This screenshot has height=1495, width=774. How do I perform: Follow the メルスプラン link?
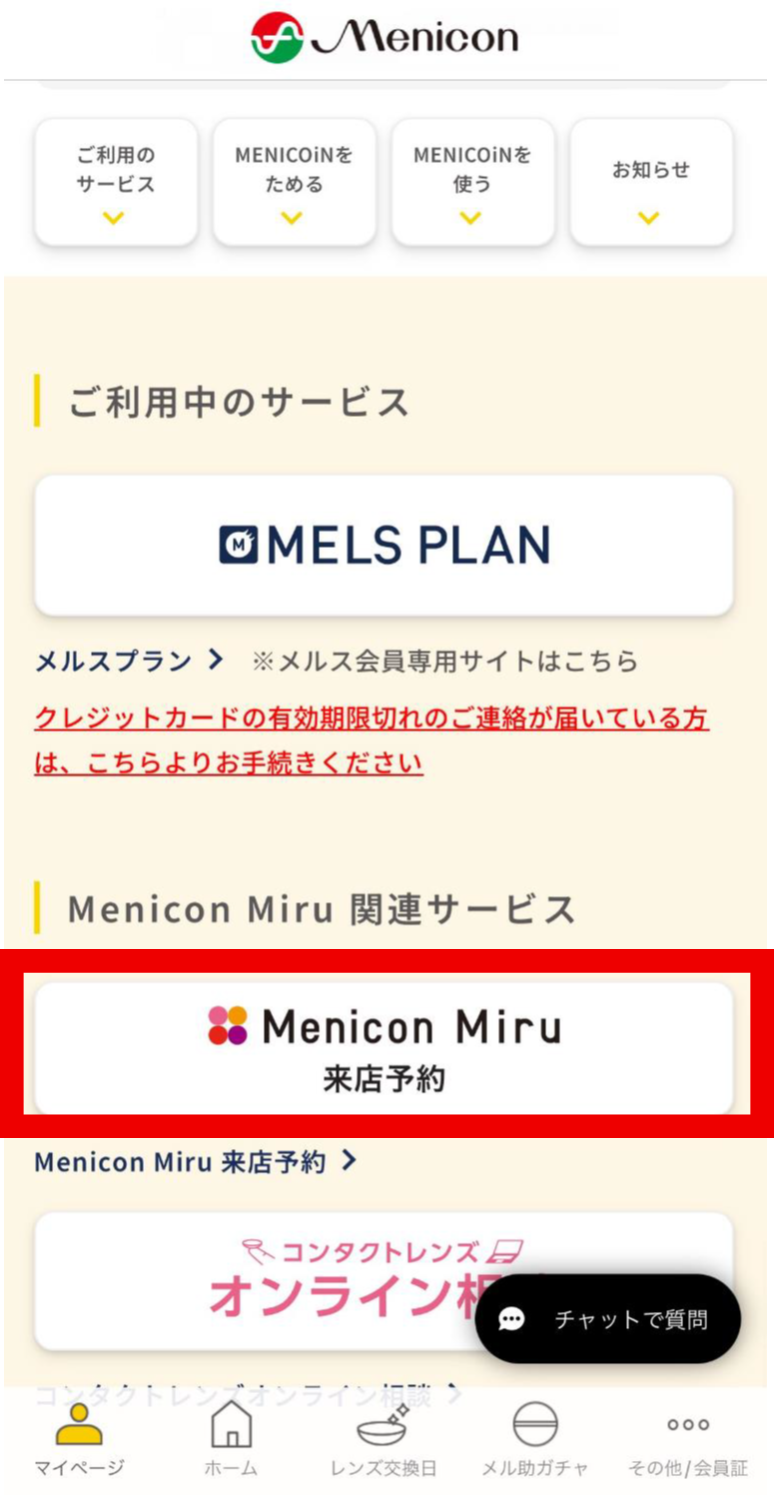[128, 661]
